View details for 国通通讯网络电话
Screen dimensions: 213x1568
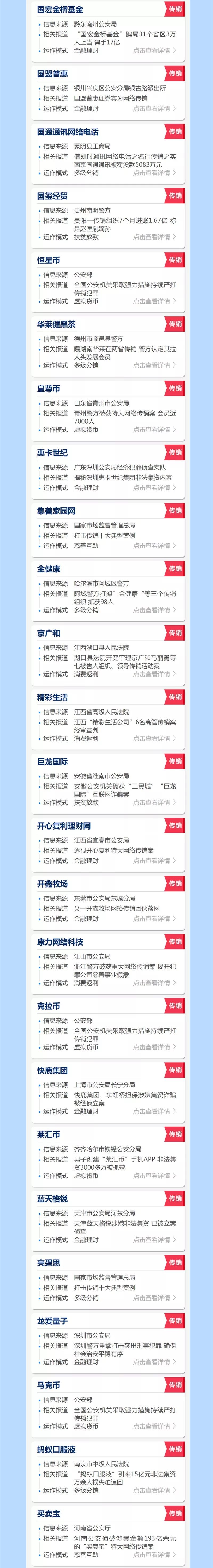[154, 173]
